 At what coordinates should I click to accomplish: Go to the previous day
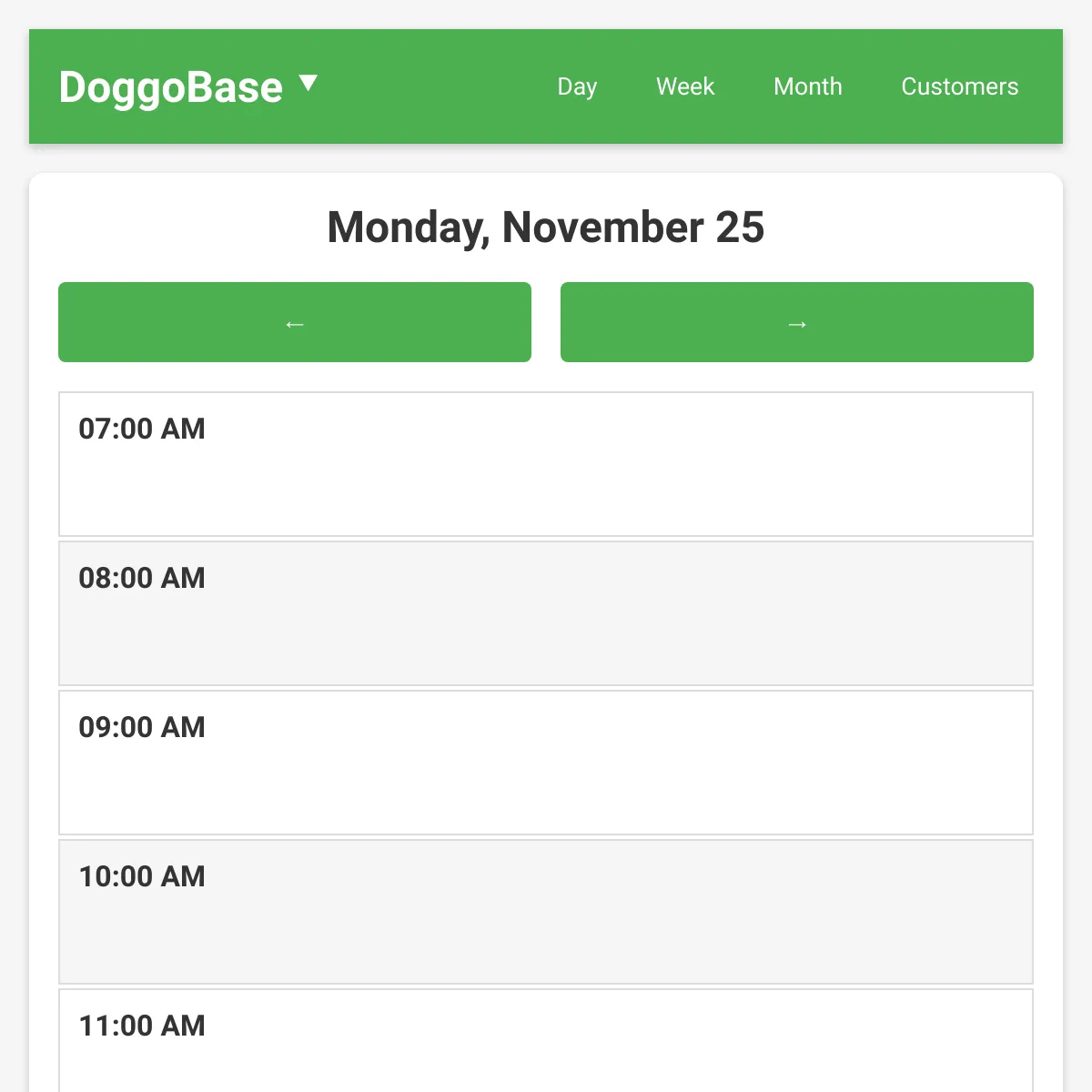[x=295, y=322]
